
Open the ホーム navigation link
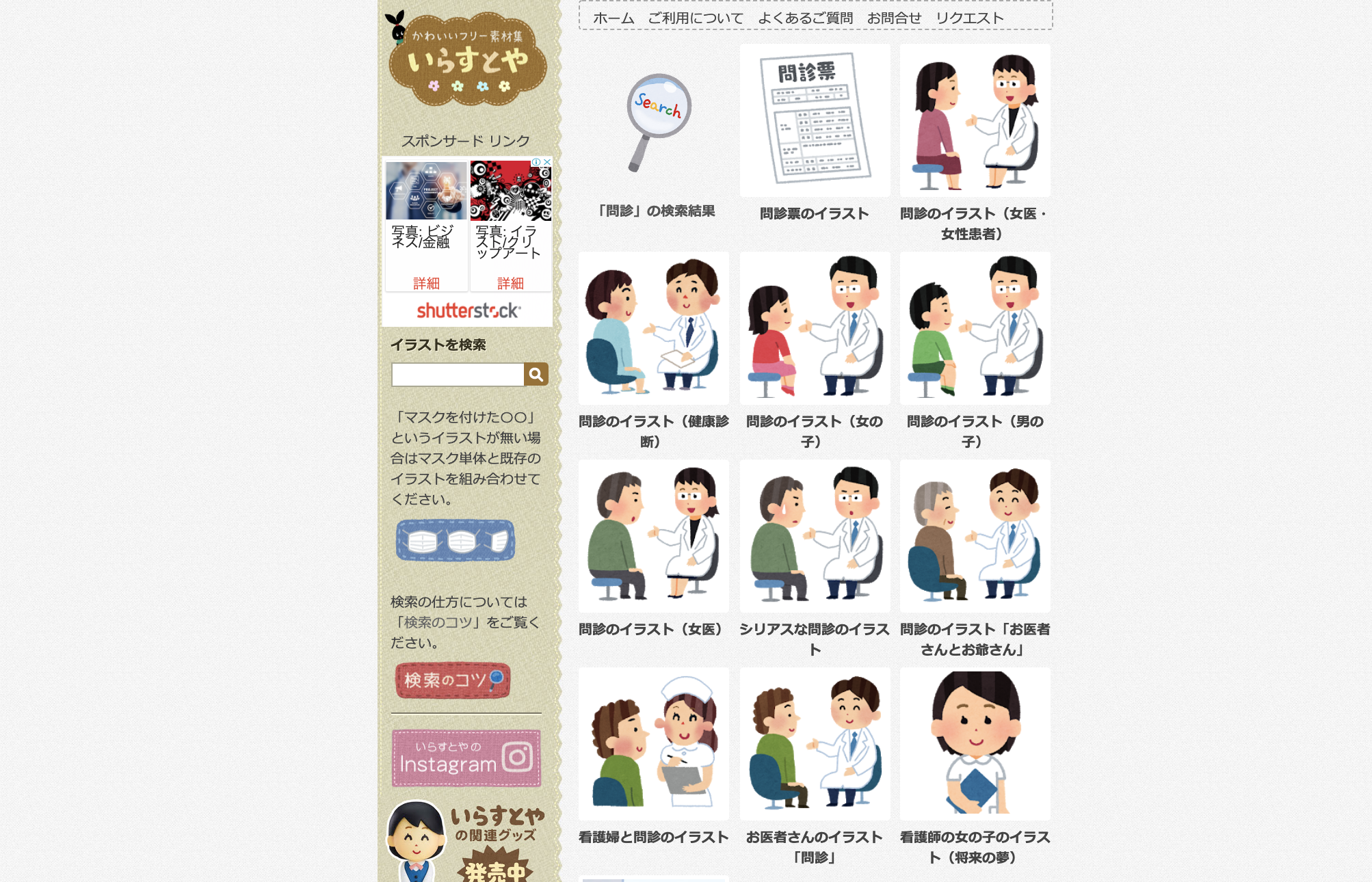coord(613,18)
